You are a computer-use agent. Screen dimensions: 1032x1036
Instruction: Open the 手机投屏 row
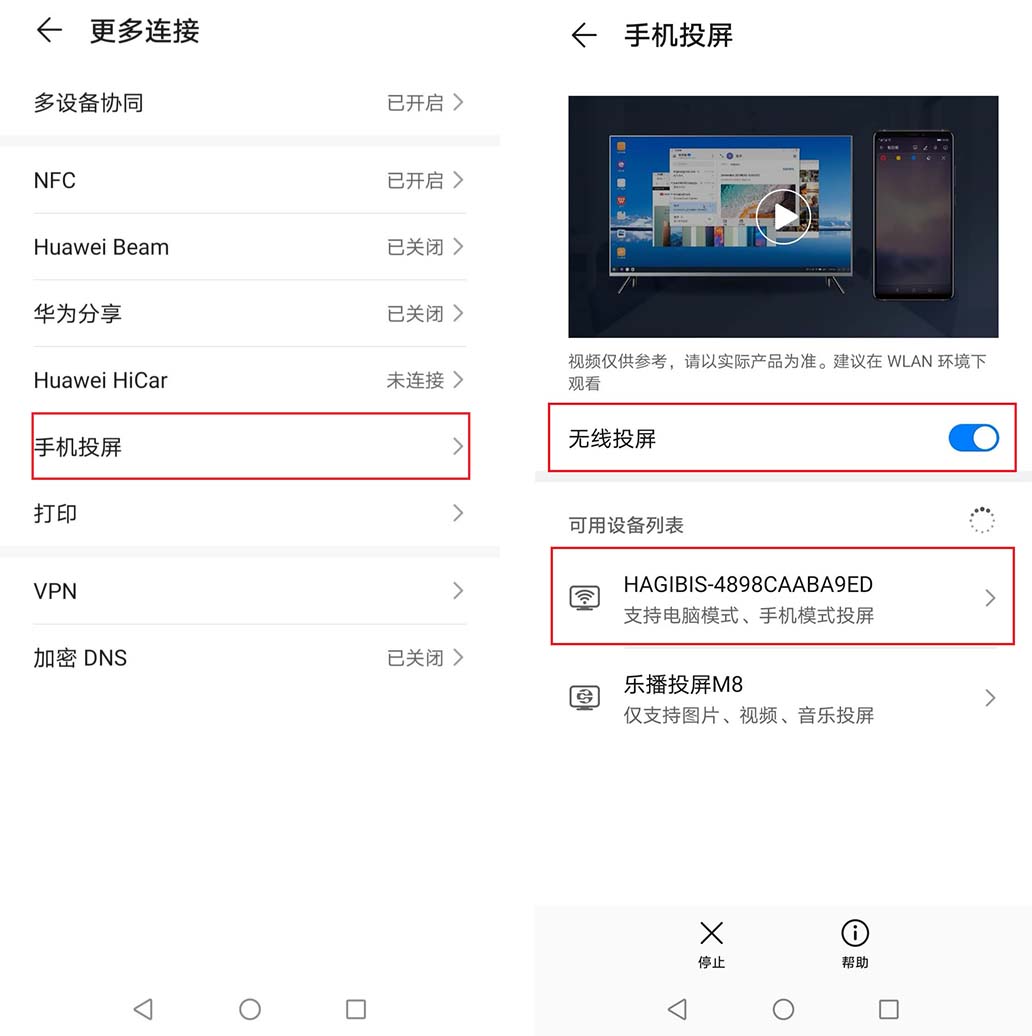coord(249,446)
